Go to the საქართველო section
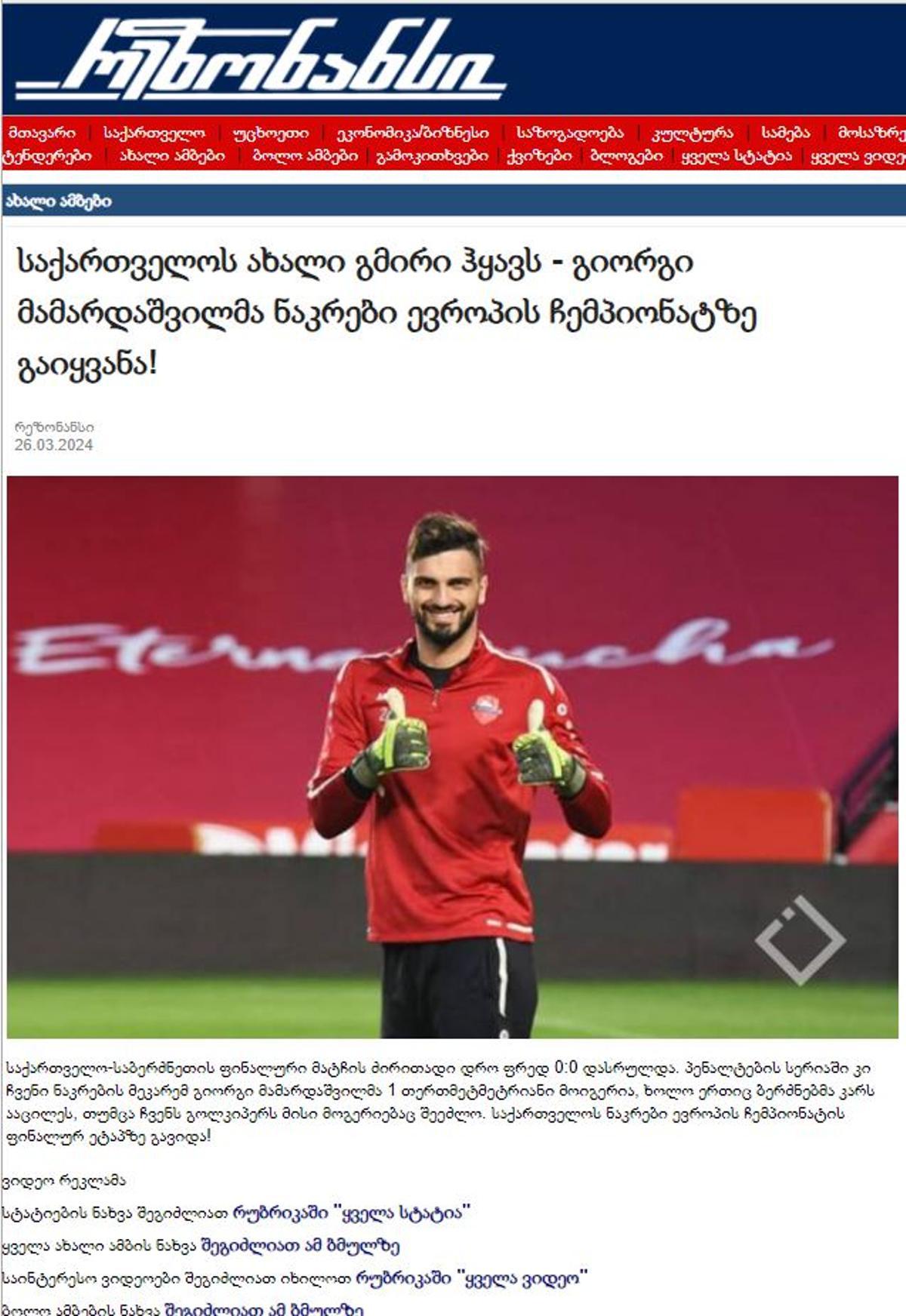The height and width of the screenshot is (1316, 906). [154, 133]
